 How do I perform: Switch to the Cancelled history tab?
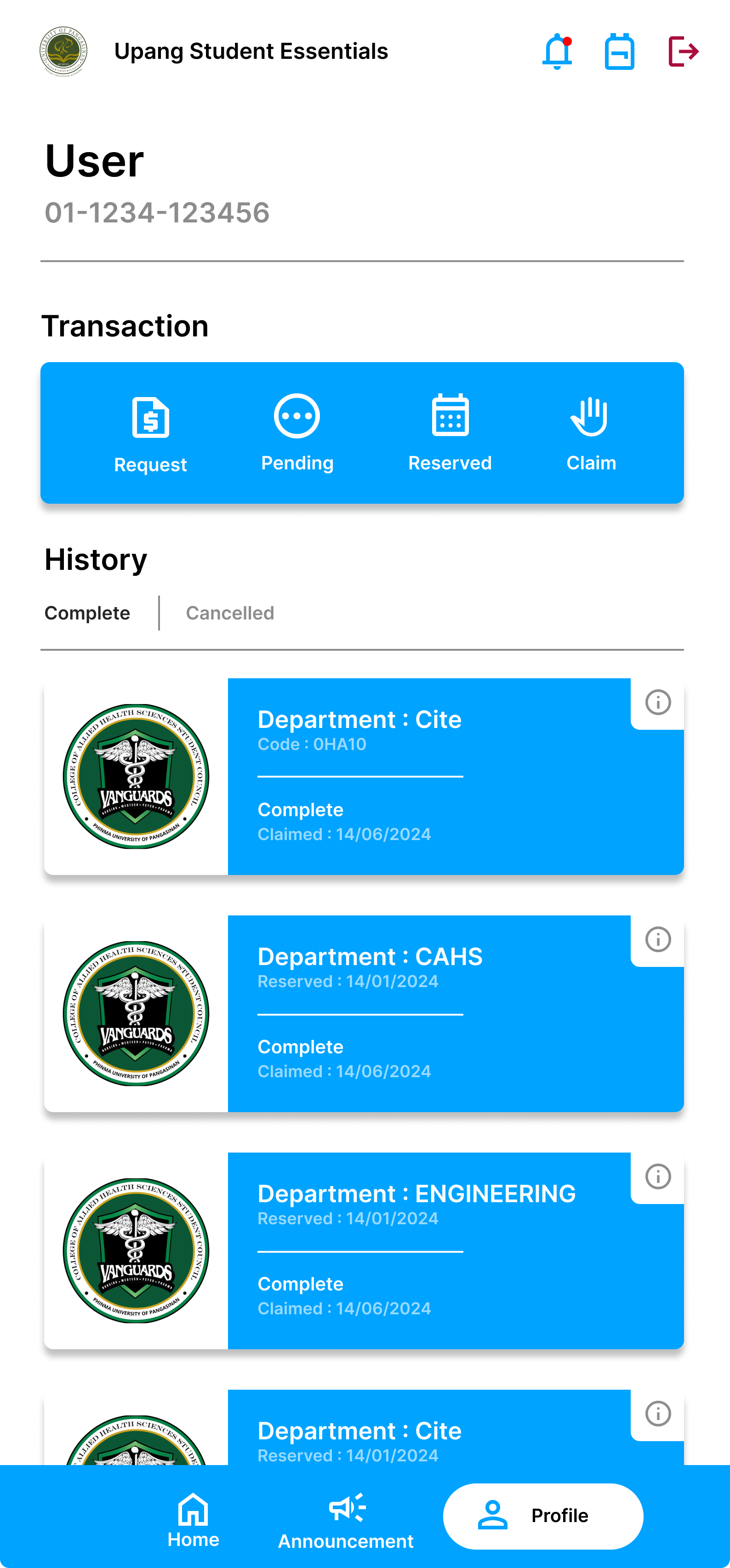(x=230, y=613)
